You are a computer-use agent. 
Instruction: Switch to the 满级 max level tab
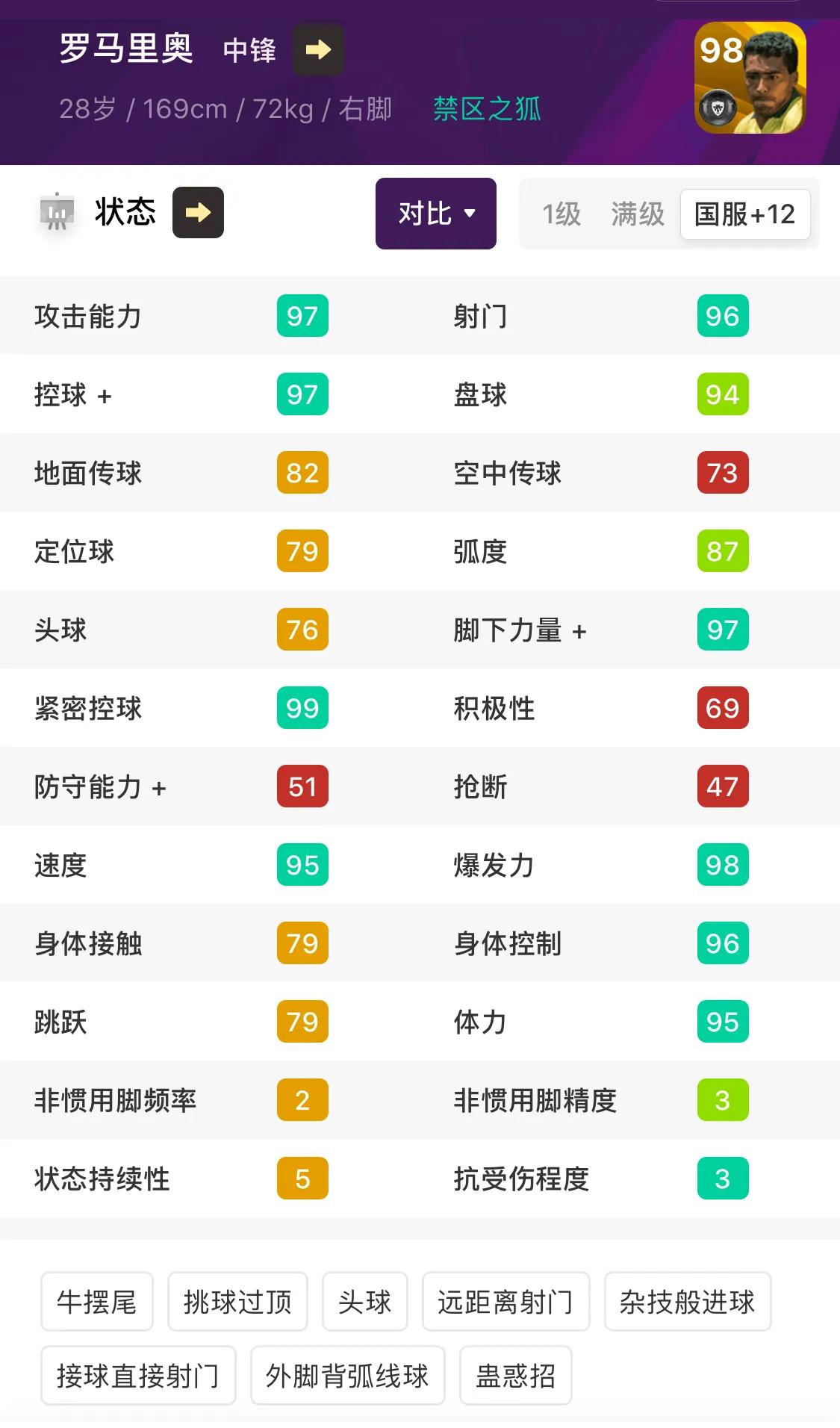click(635, 214)
